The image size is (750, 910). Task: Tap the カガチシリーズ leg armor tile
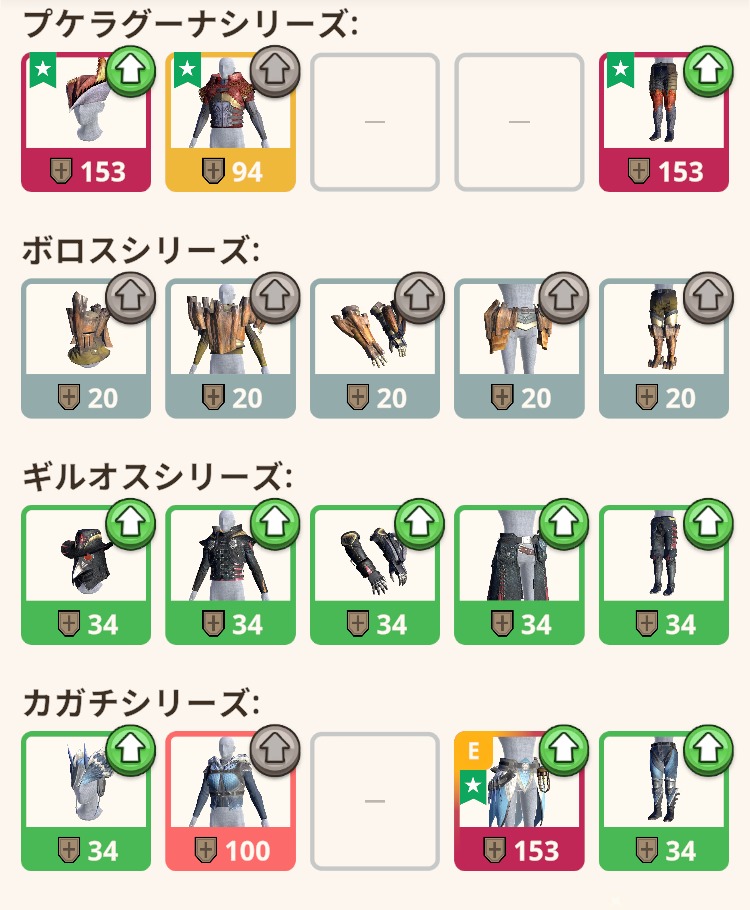click(x=664, y=801)
